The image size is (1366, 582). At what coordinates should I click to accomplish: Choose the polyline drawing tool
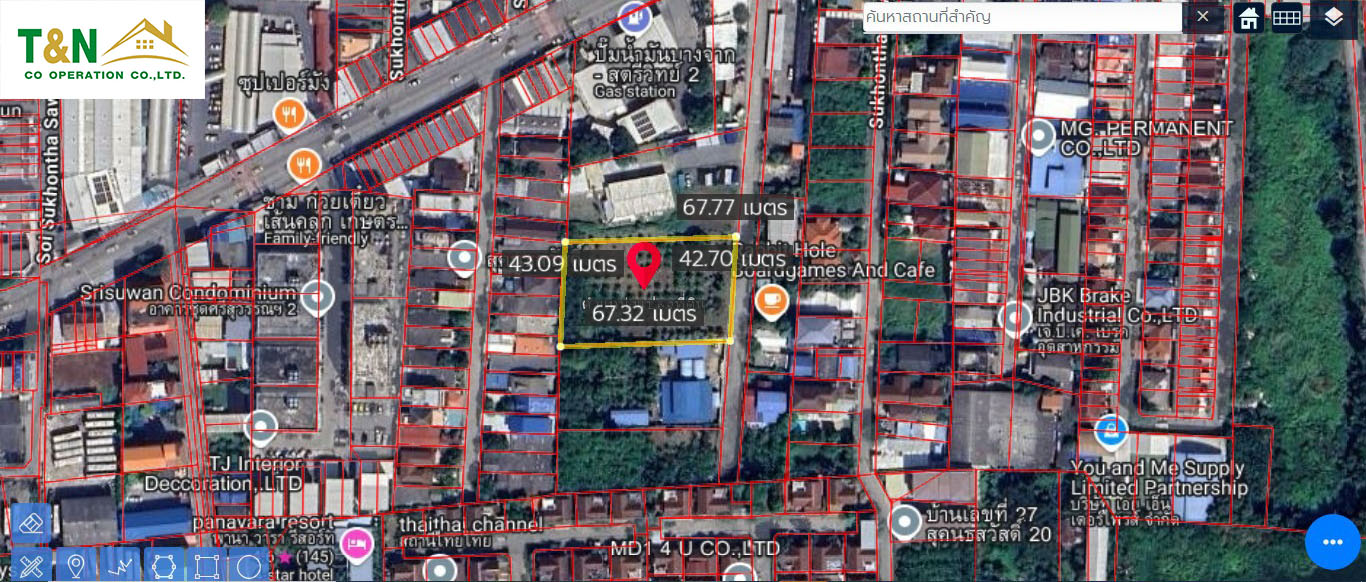(119, 566)
